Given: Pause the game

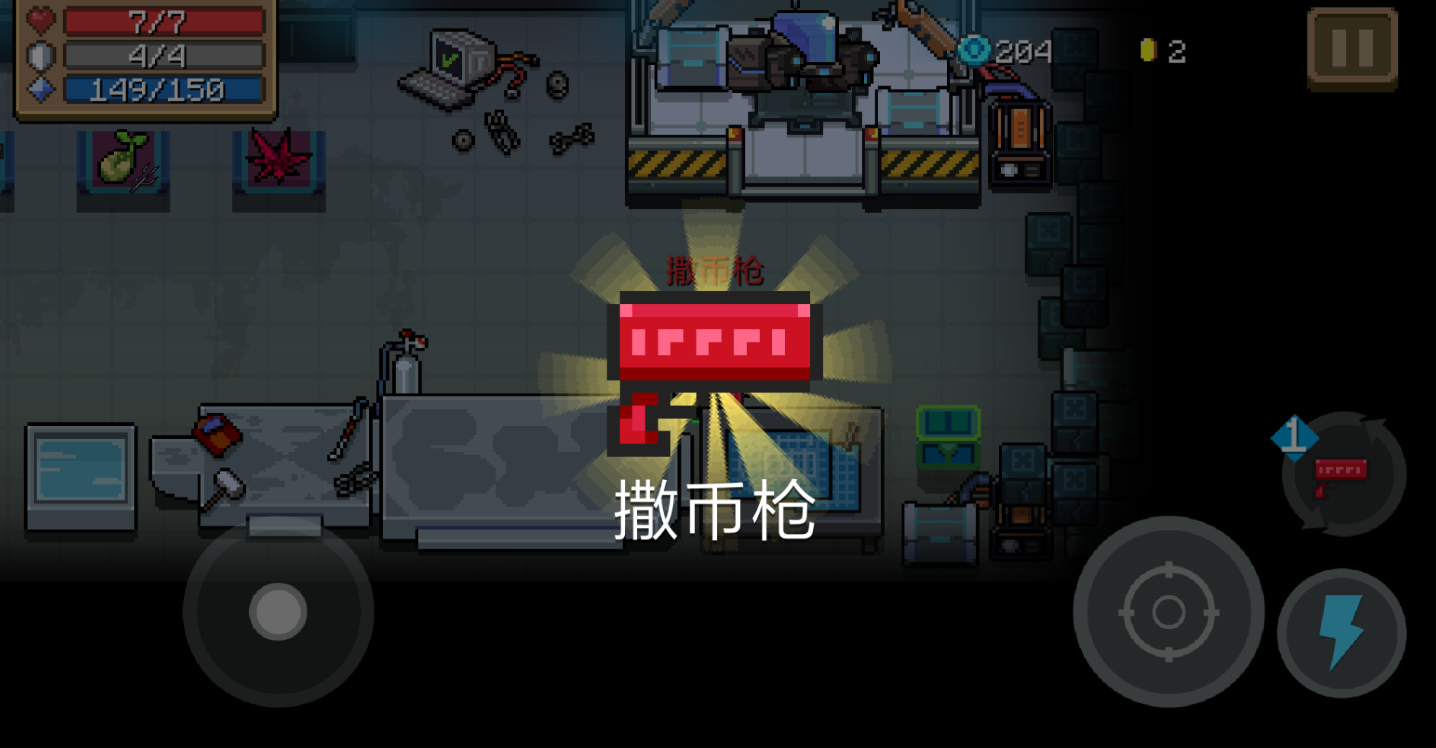Looking at the screenshot, I should [x=1352, y=48].
